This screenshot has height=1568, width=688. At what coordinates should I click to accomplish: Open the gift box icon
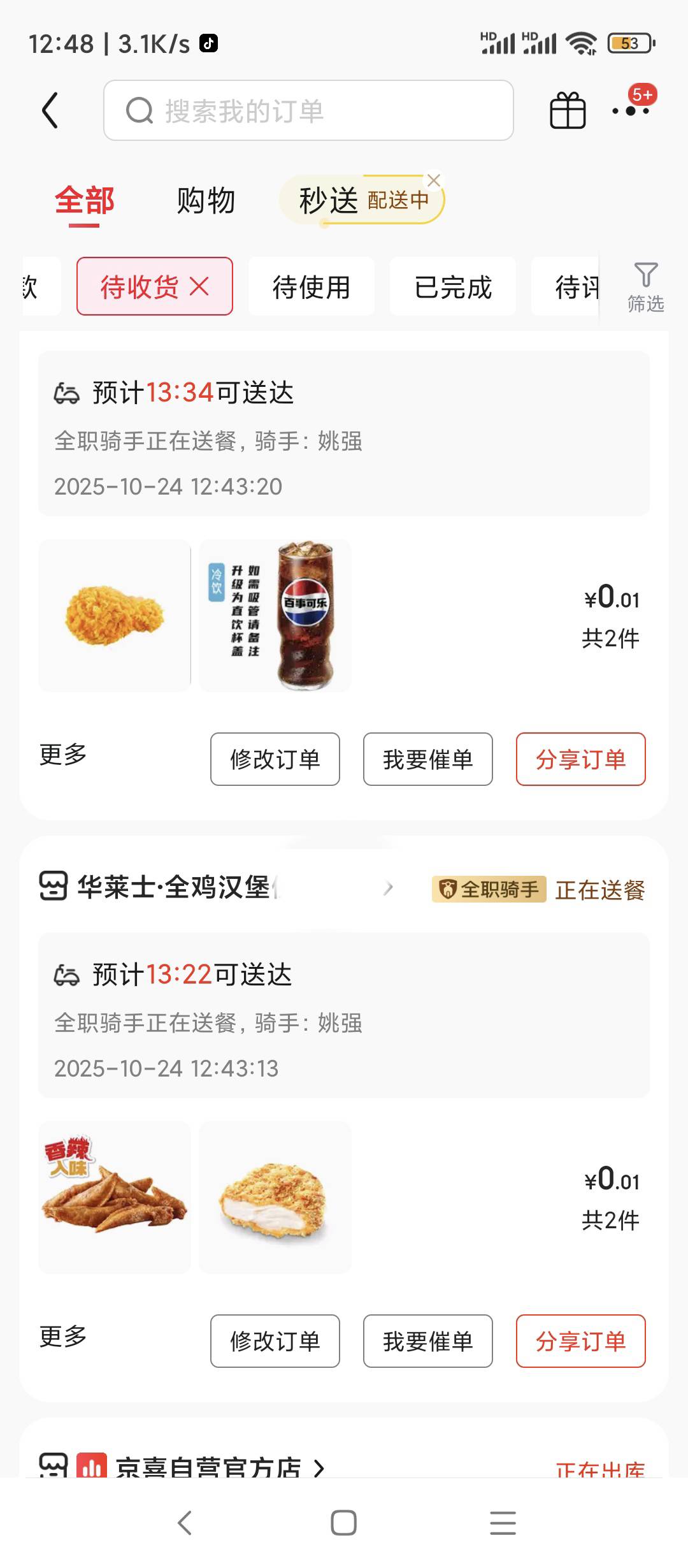(x=567, y=111)
